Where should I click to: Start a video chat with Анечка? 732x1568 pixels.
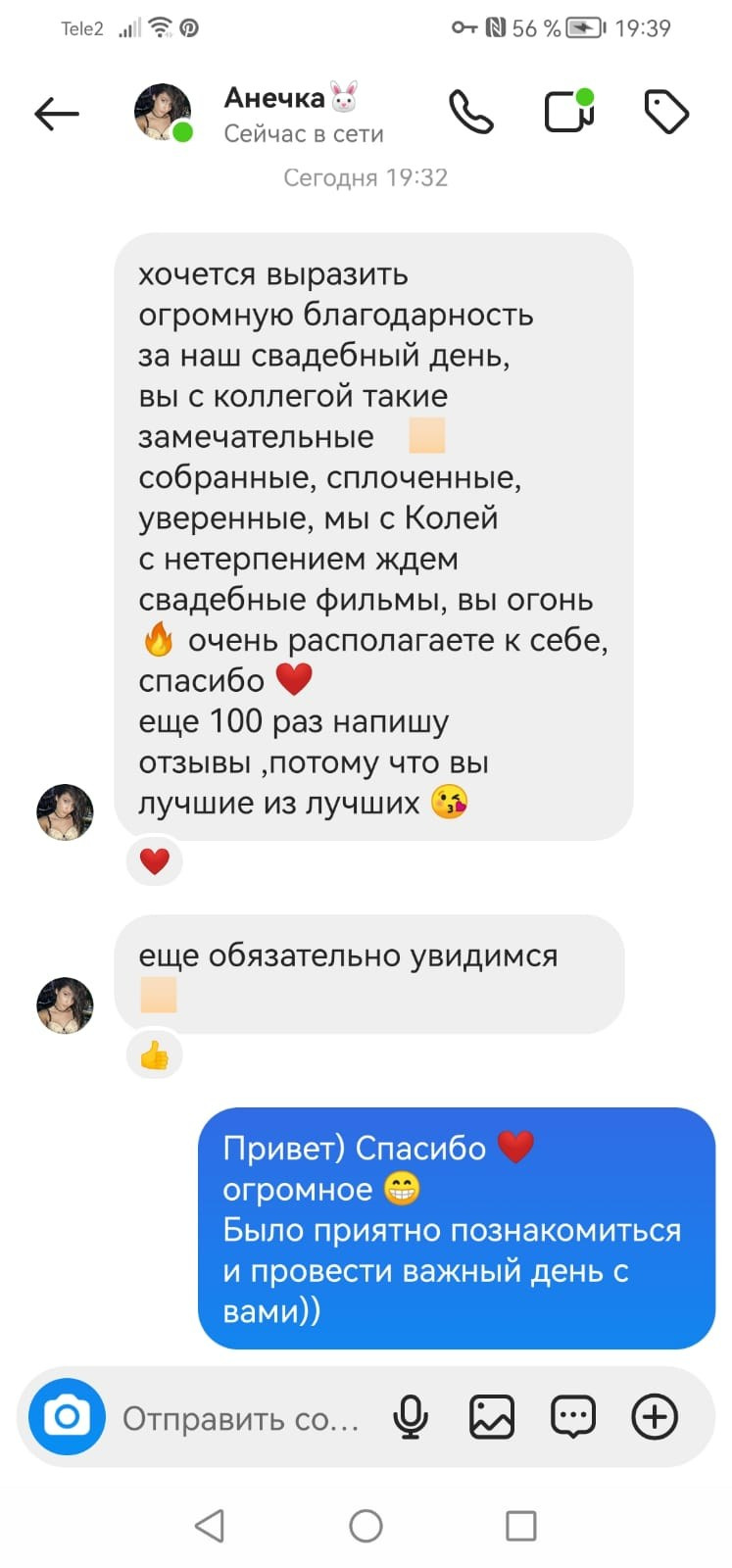pyautogui.click(x=568, y=111)
